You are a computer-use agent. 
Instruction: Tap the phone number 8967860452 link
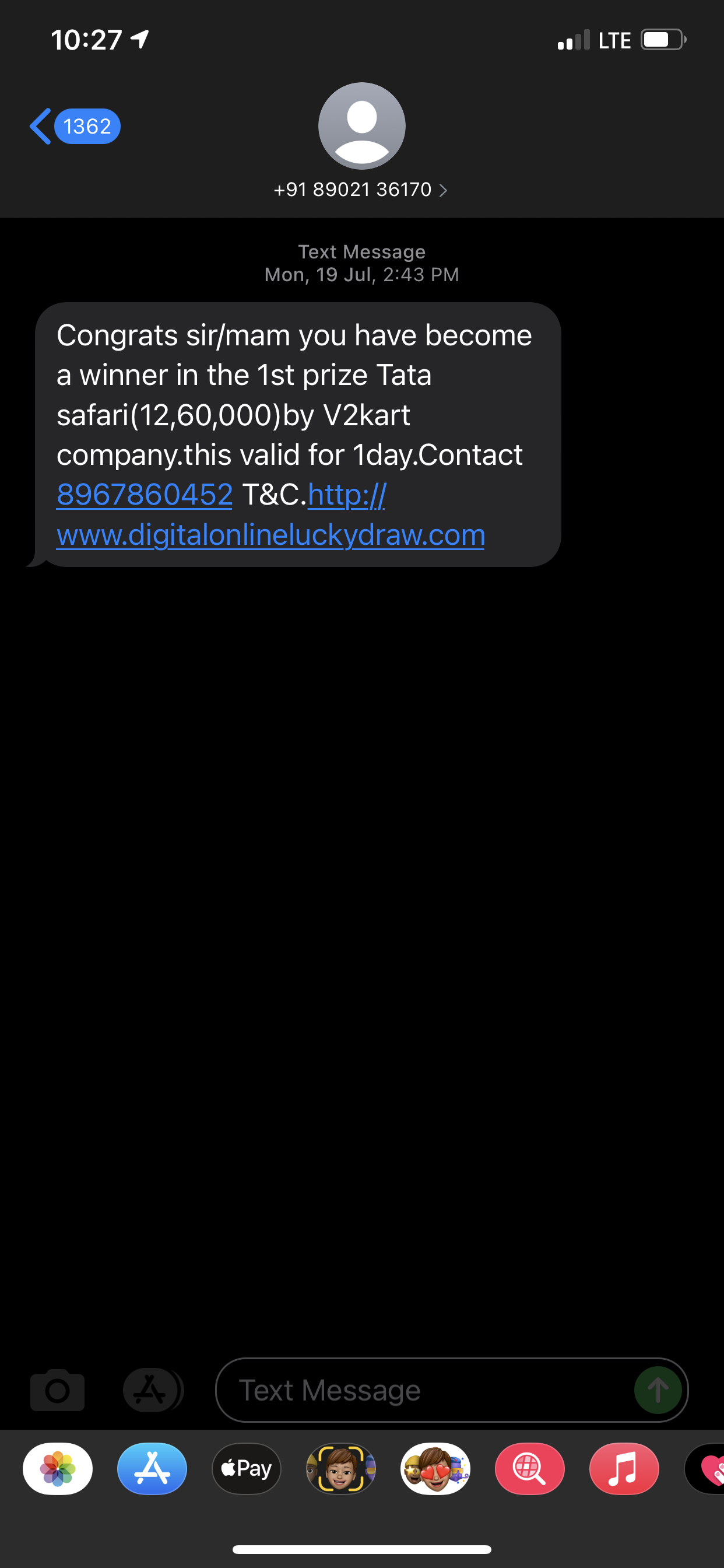144,494
